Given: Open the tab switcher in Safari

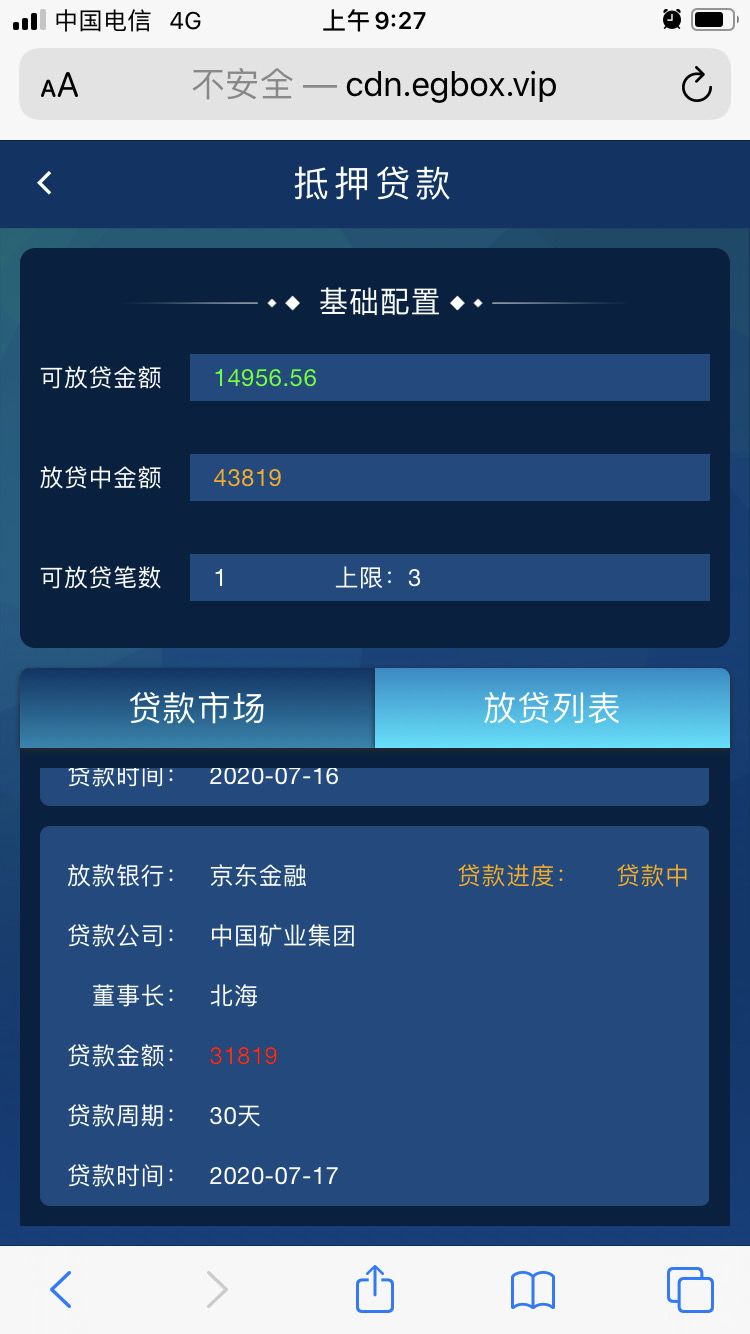Looking at the screenshot, I should point(688,1289).
